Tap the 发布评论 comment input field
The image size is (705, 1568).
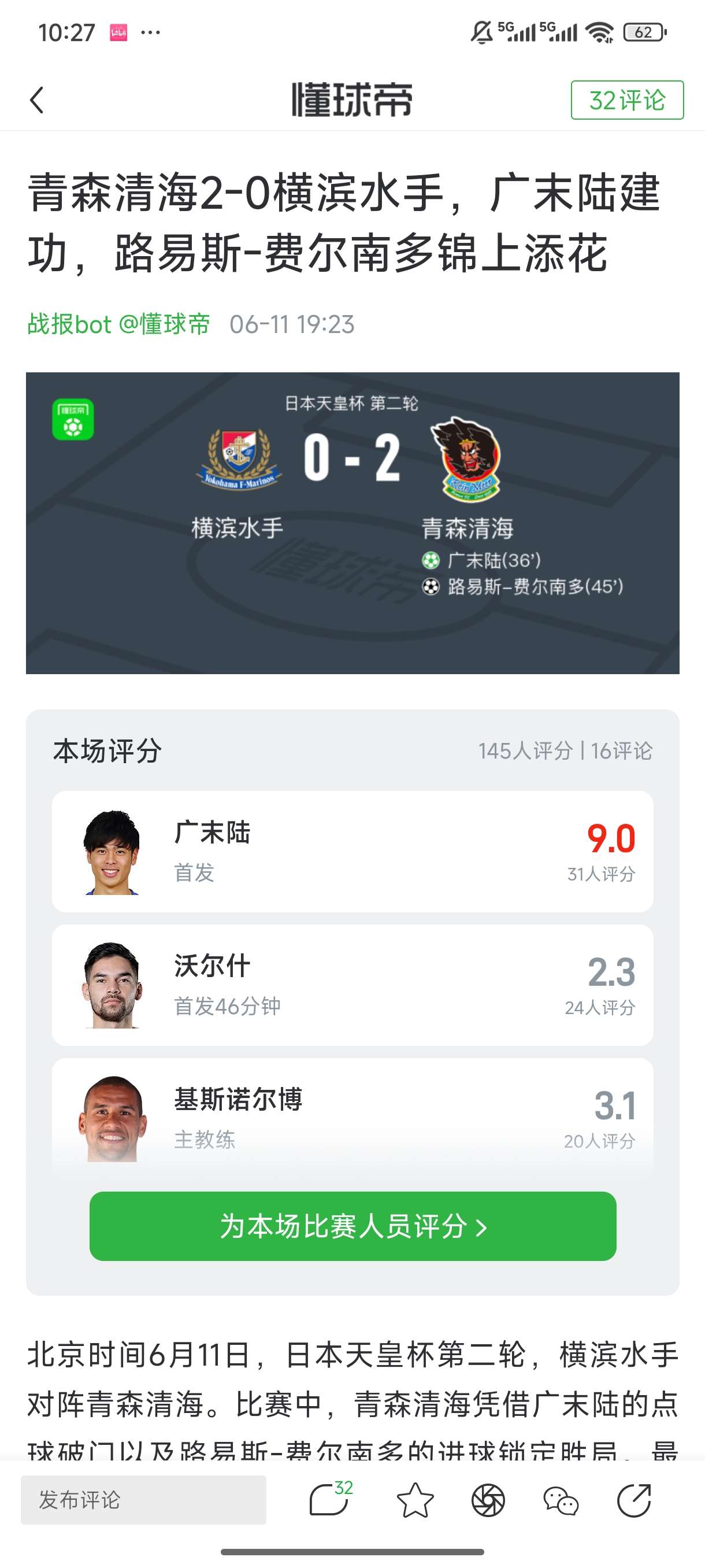pos(143,1500)
